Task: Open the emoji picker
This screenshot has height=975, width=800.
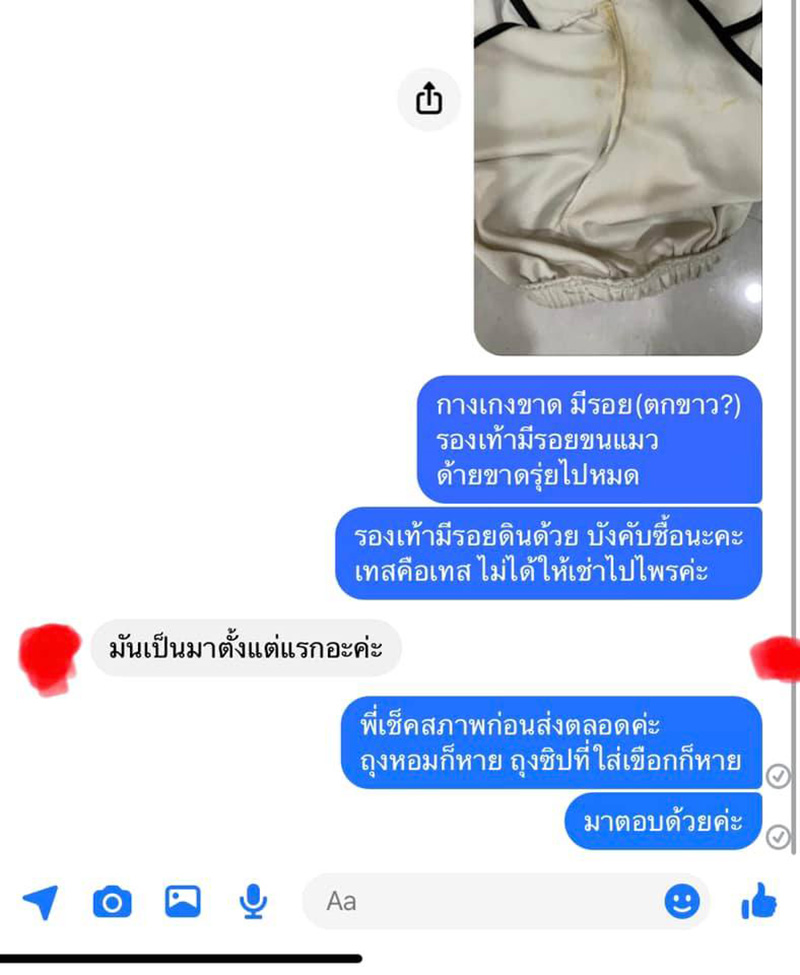Action: pos(682,902)
